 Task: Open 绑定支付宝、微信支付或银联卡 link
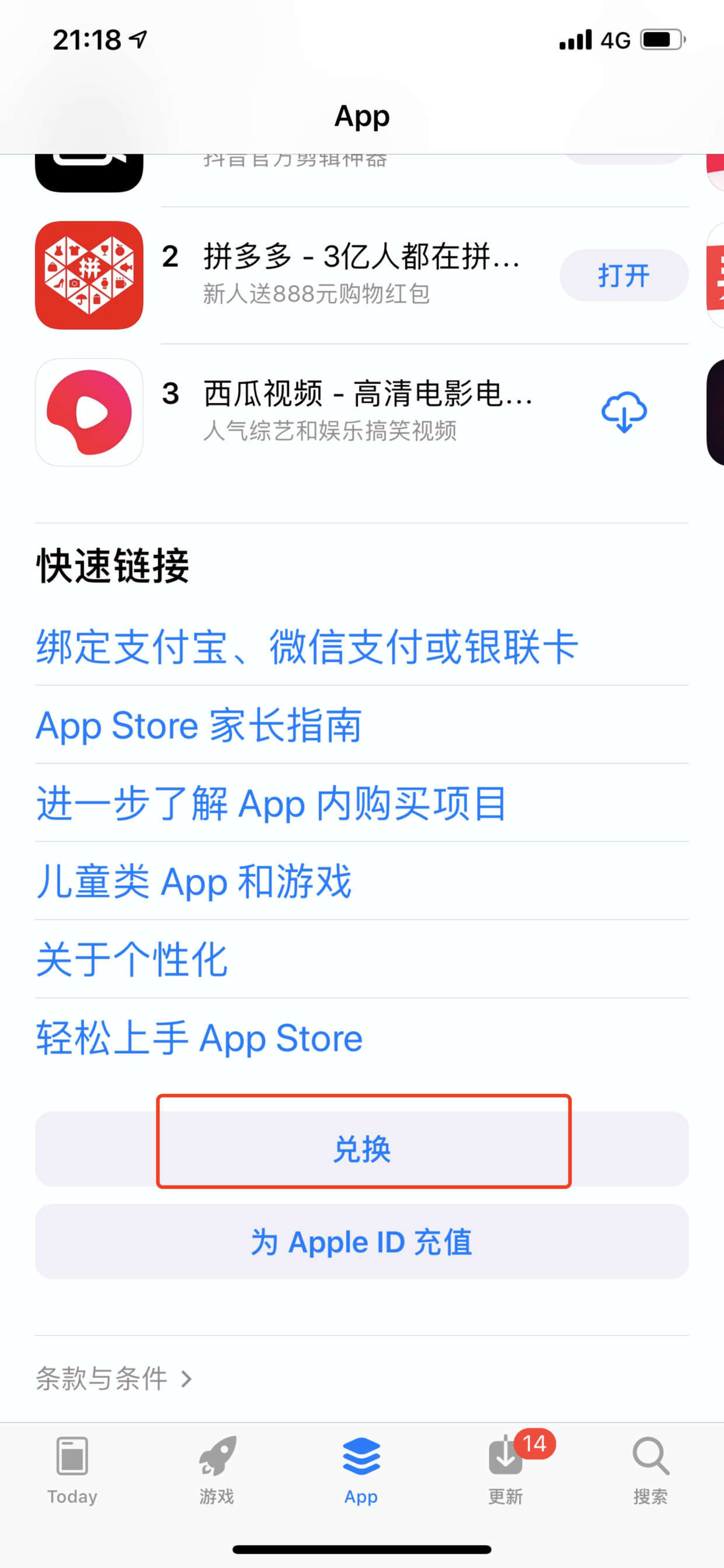pos(307,647)
